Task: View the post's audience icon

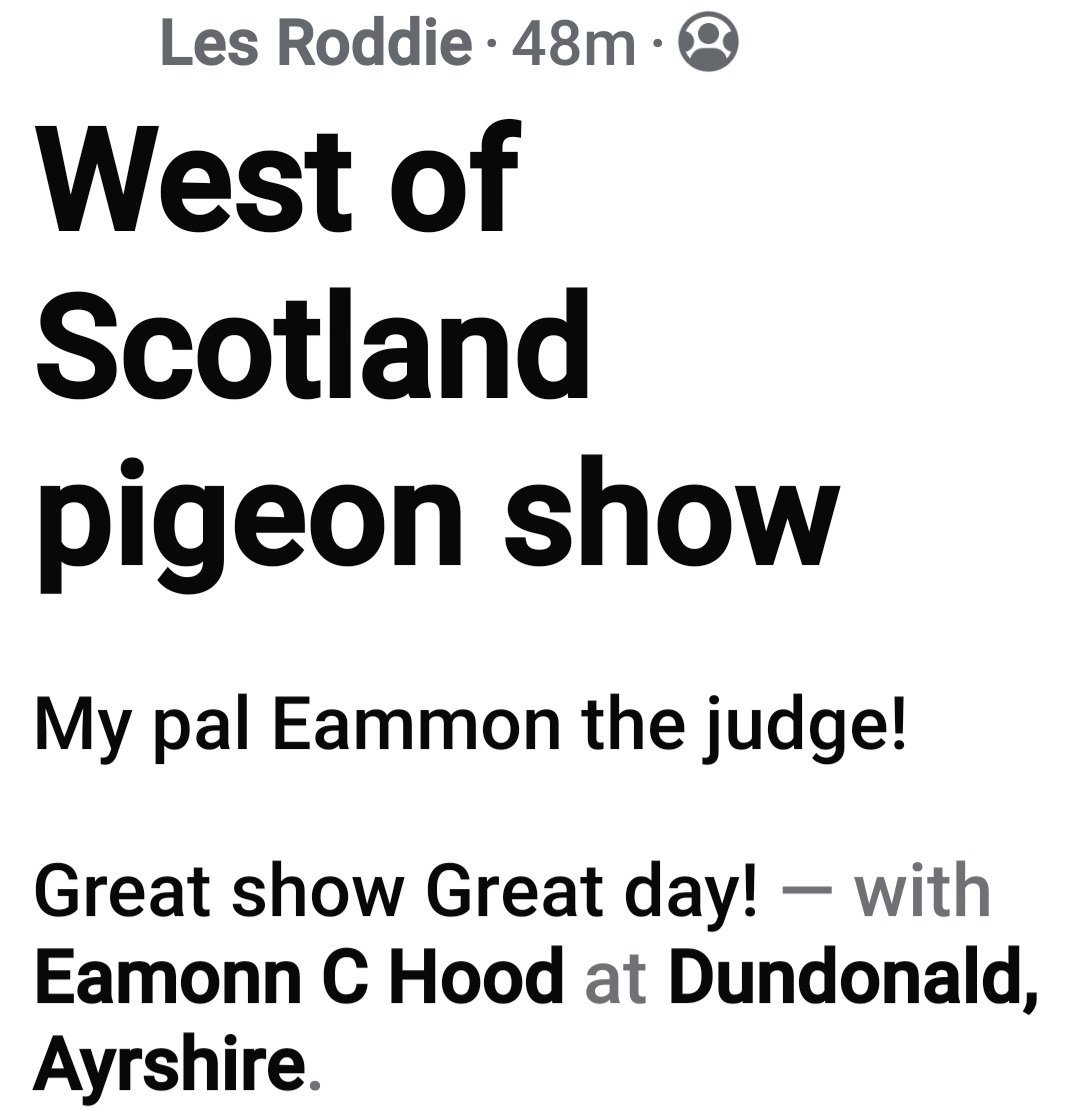Action: tap(708, 45)
